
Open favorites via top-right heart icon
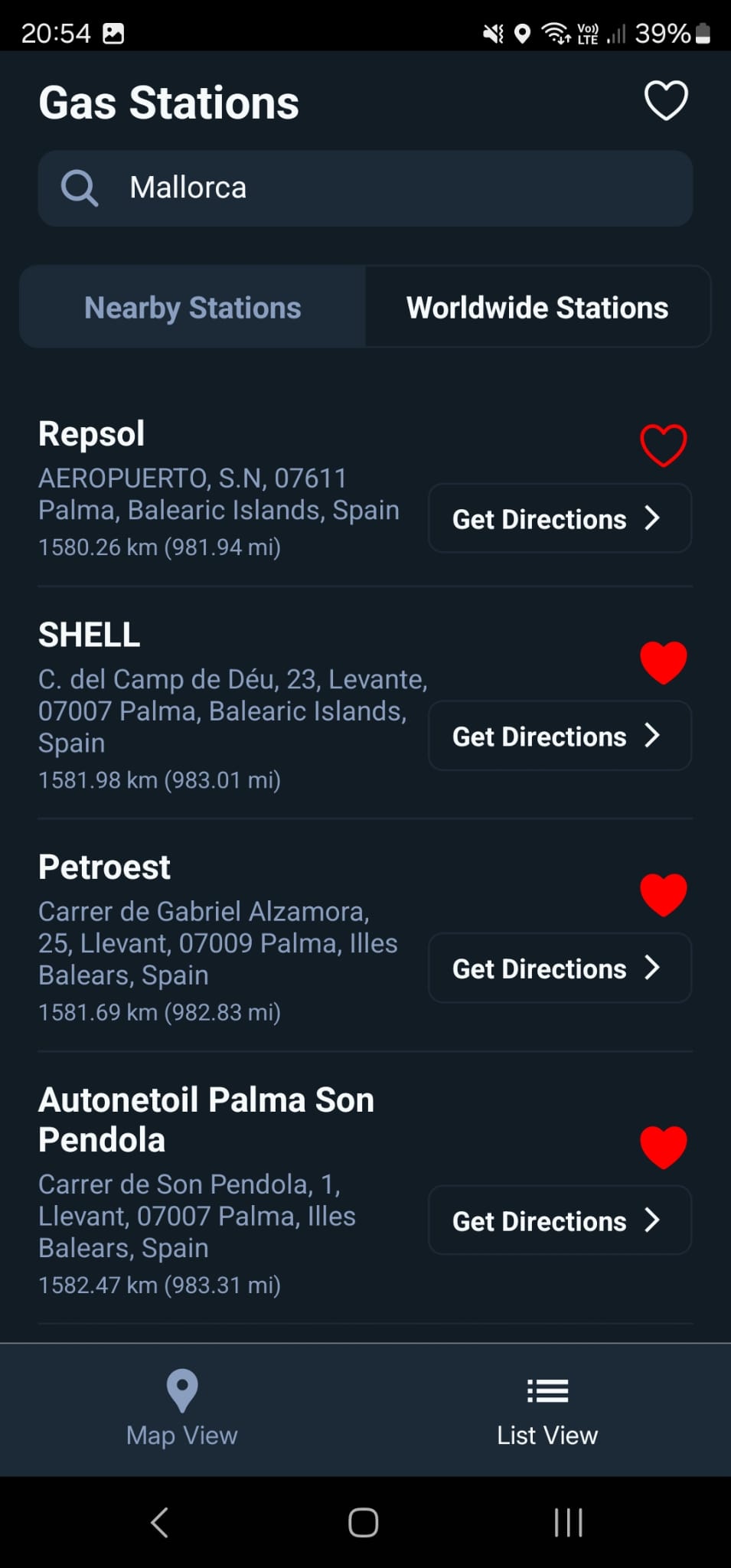(x=664, y=100)
